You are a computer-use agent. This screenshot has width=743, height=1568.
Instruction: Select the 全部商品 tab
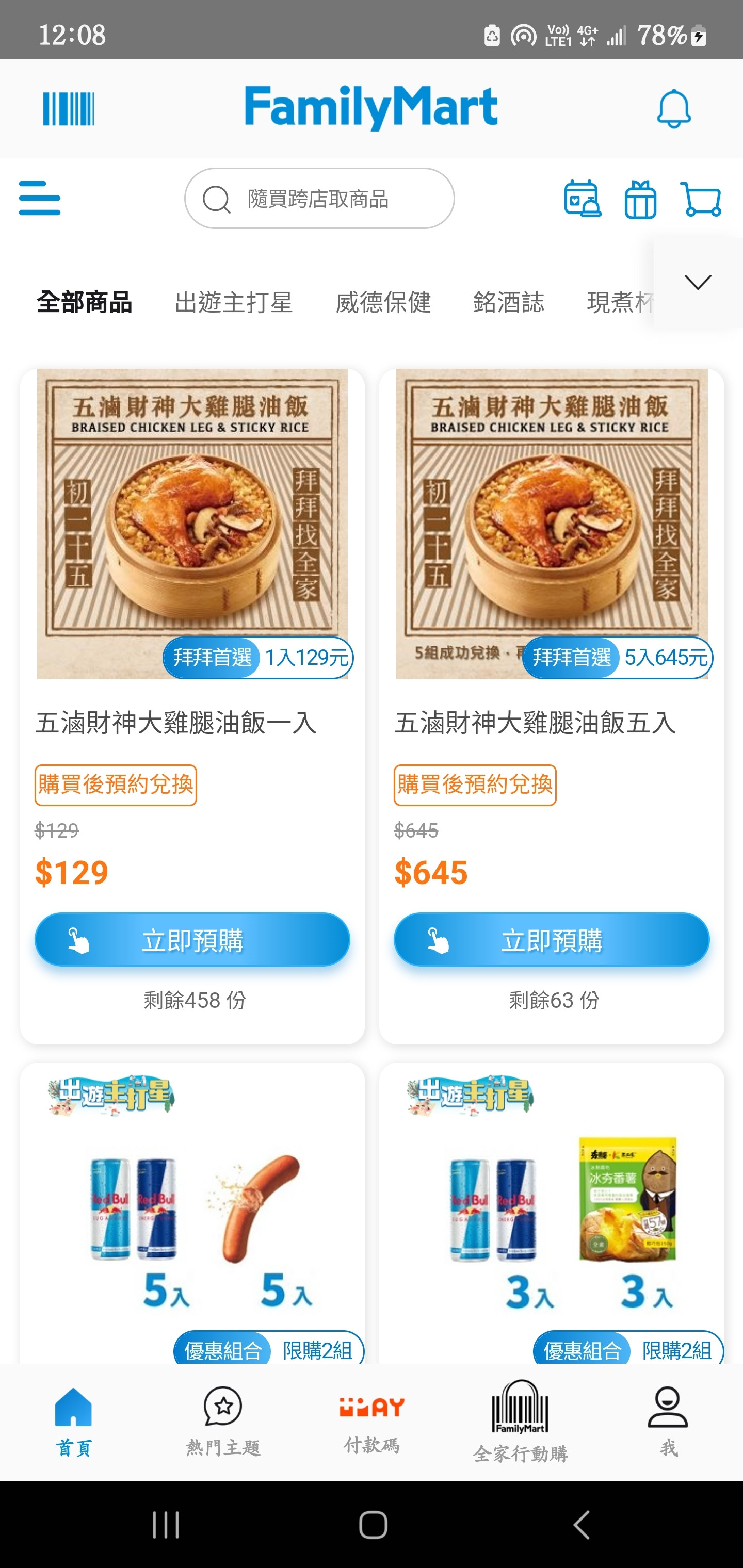[85, 303]
